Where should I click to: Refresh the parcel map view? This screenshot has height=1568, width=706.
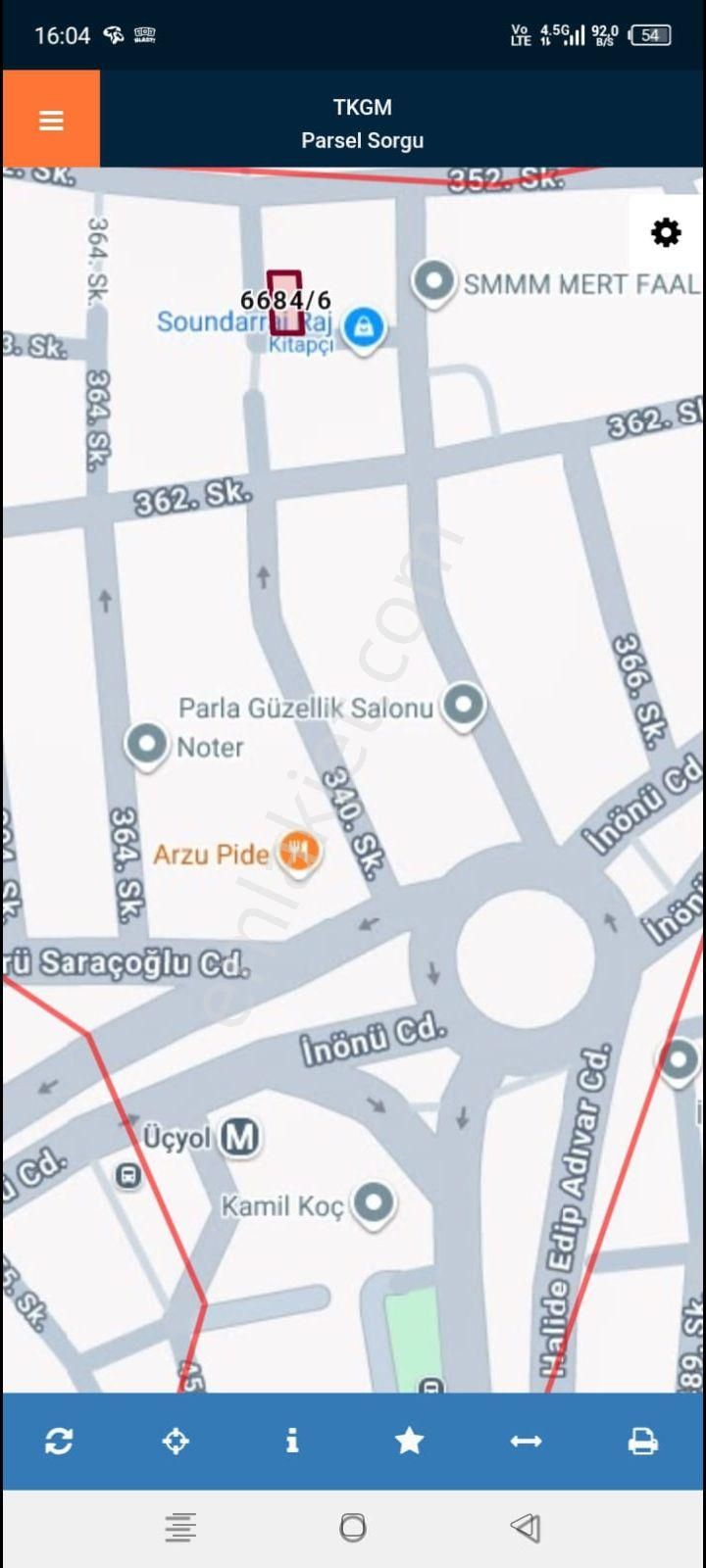click(x=58, y=1441)
